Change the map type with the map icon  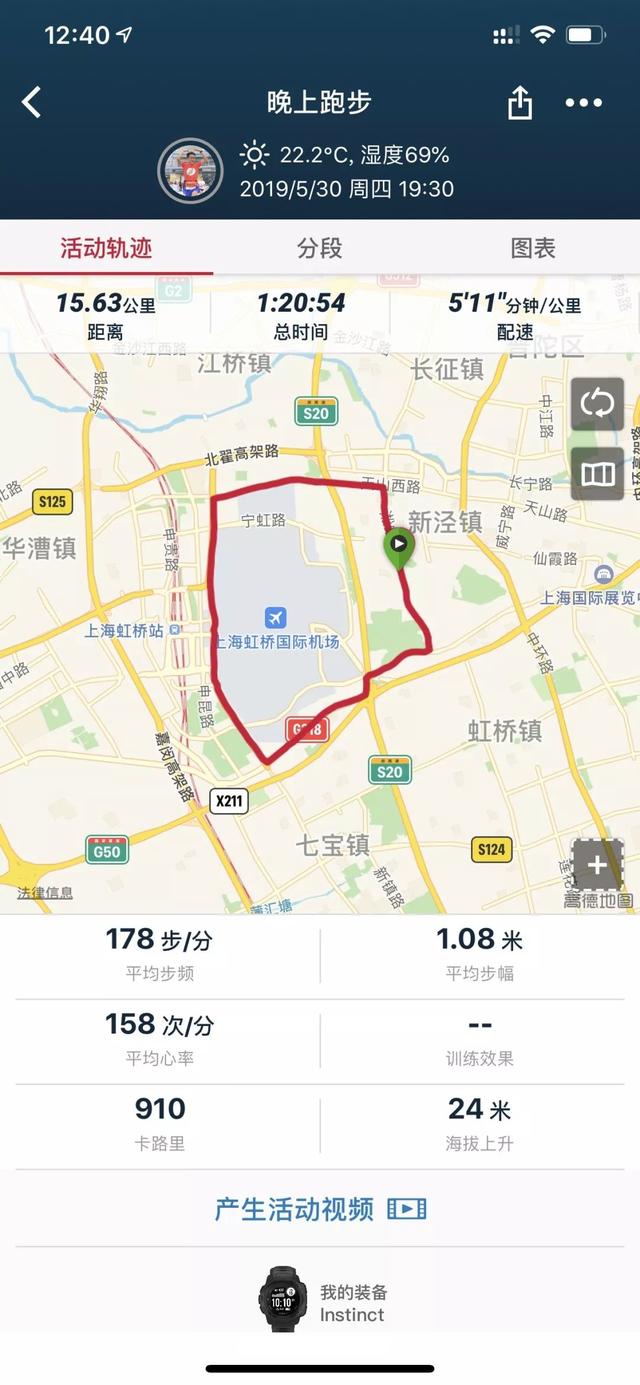pyautogui.click(x=597, y=474)
